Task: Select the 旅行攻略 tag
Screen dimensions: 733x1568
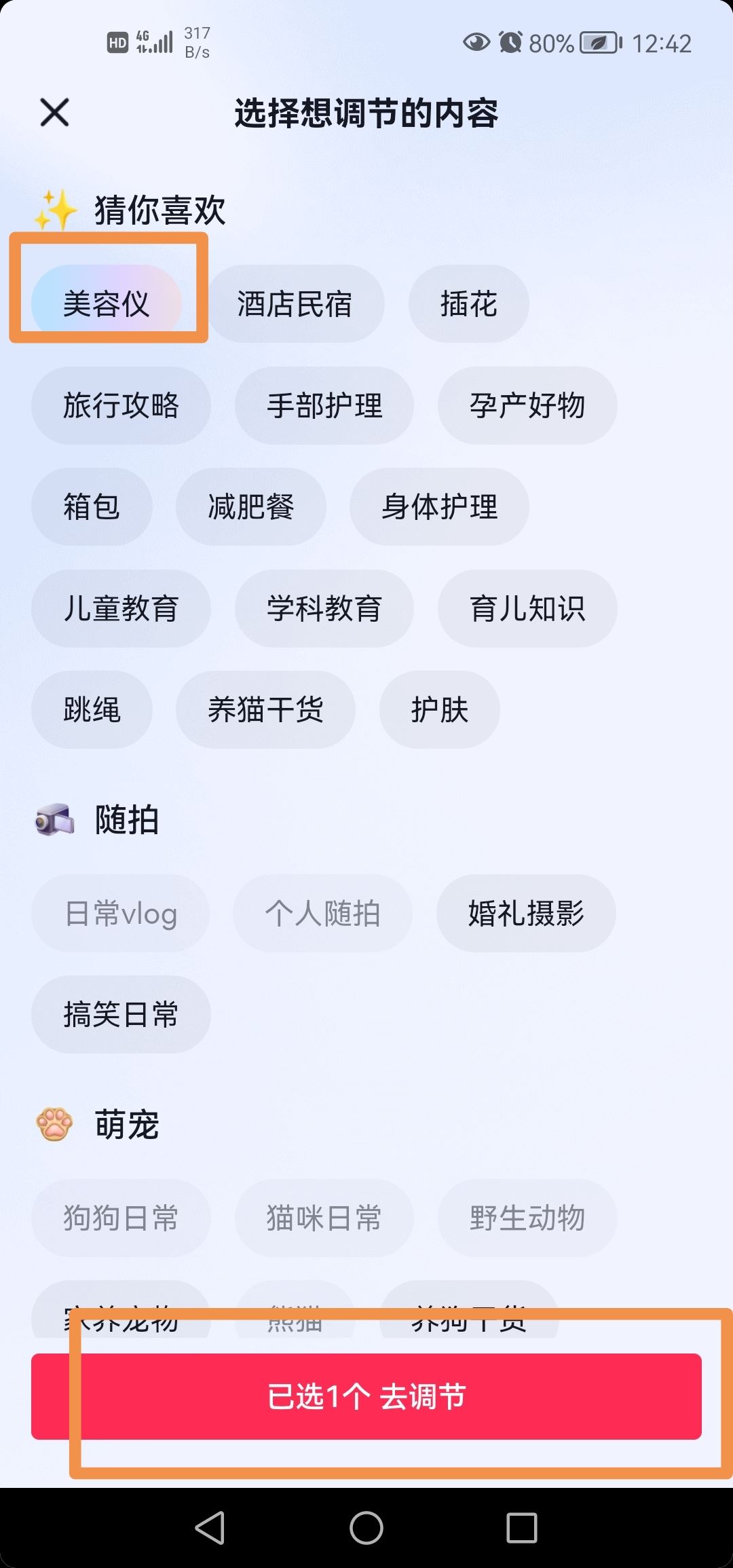Action: pos(121,405)
